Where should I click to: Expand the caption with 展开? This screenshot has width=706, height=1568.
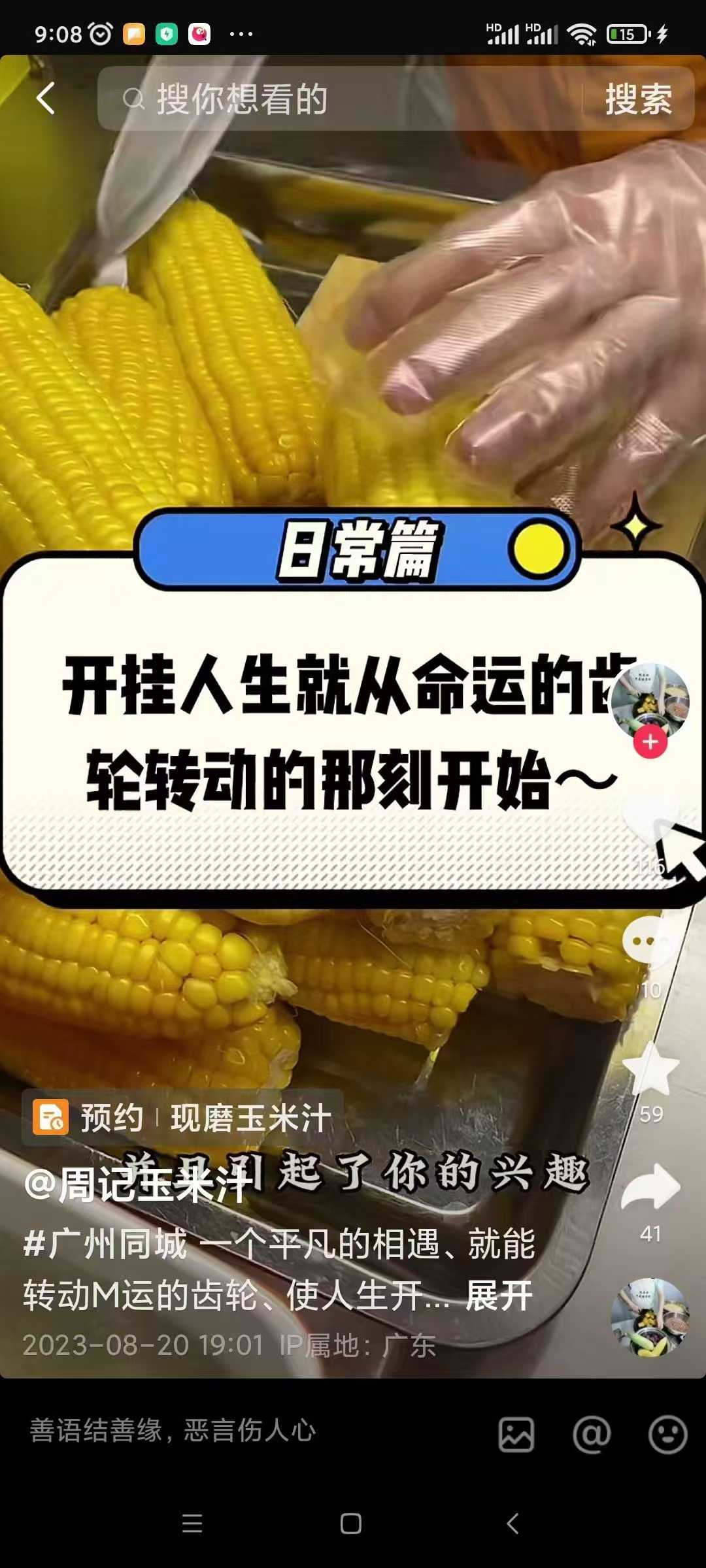point(499,1296)
